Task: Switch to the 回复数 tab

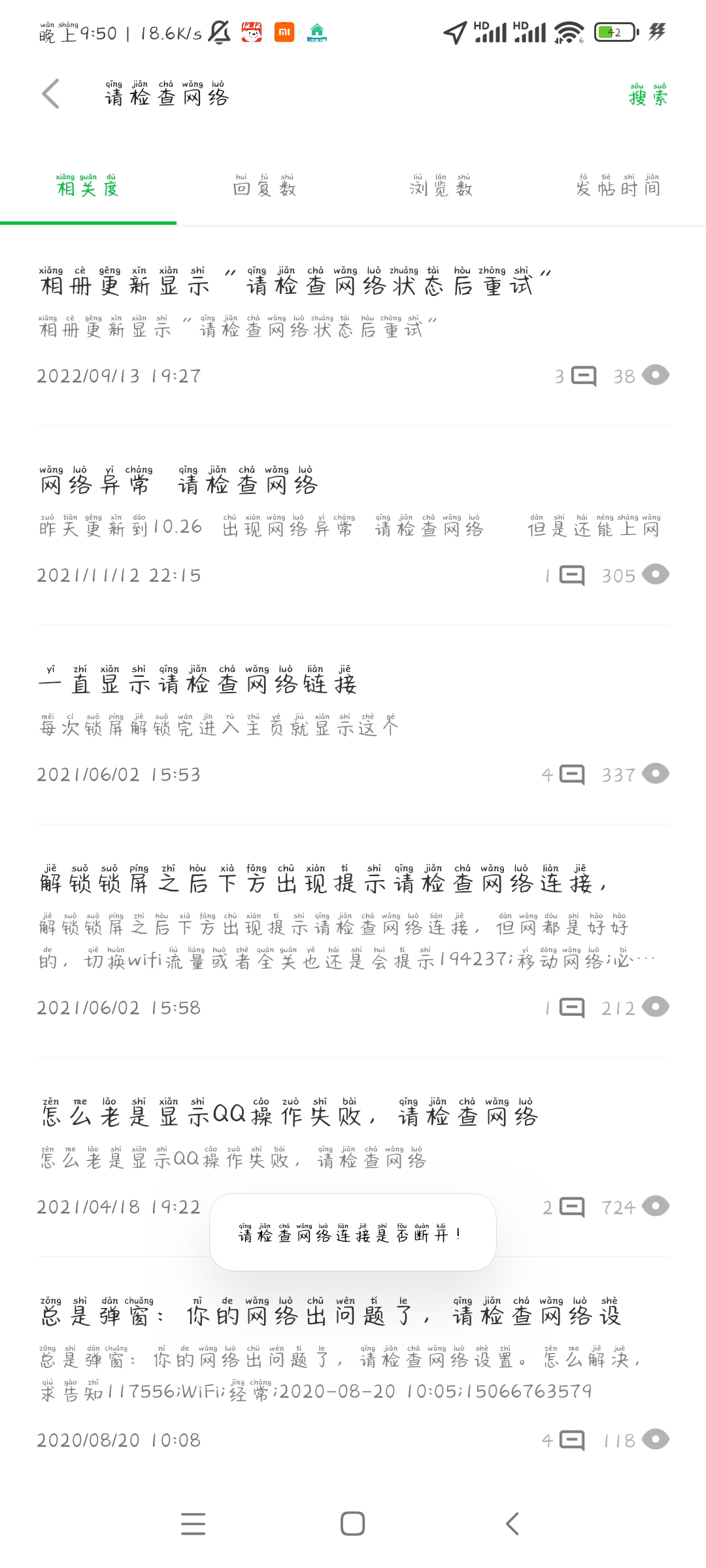Action: tap(265, 186)
